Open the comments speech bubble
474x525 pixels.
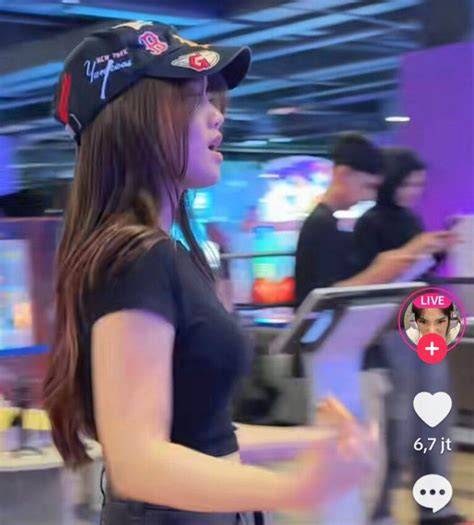pyautogui.click(x=432, y=493)
